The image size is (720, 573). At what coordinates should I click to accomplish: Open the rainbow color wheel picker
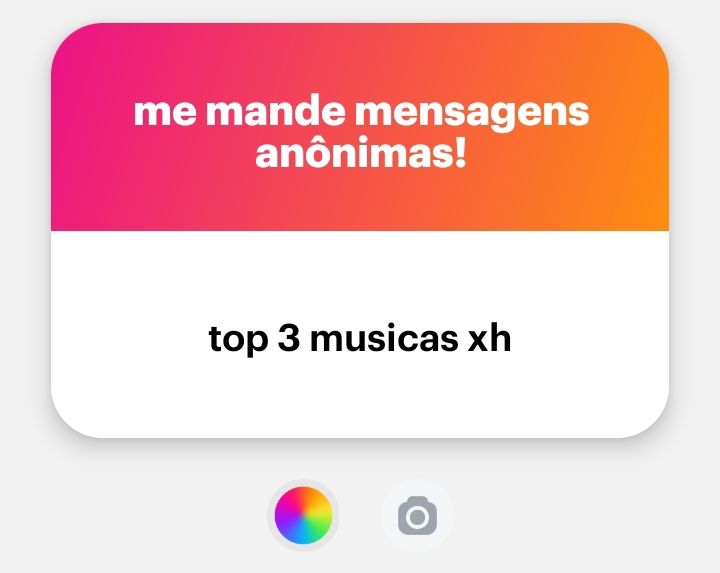(303, 516)
